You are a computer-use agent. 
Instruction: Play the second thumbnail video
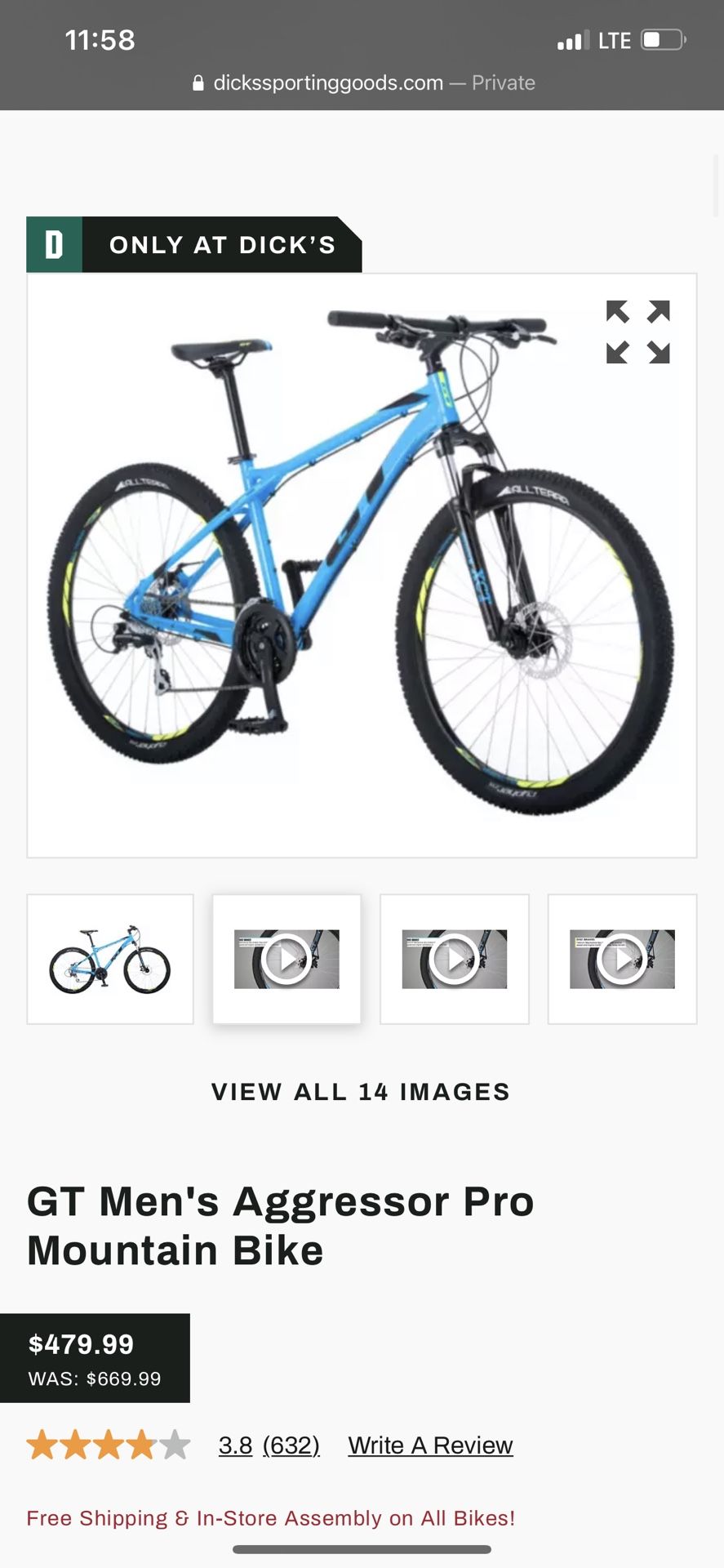(286, 959)
